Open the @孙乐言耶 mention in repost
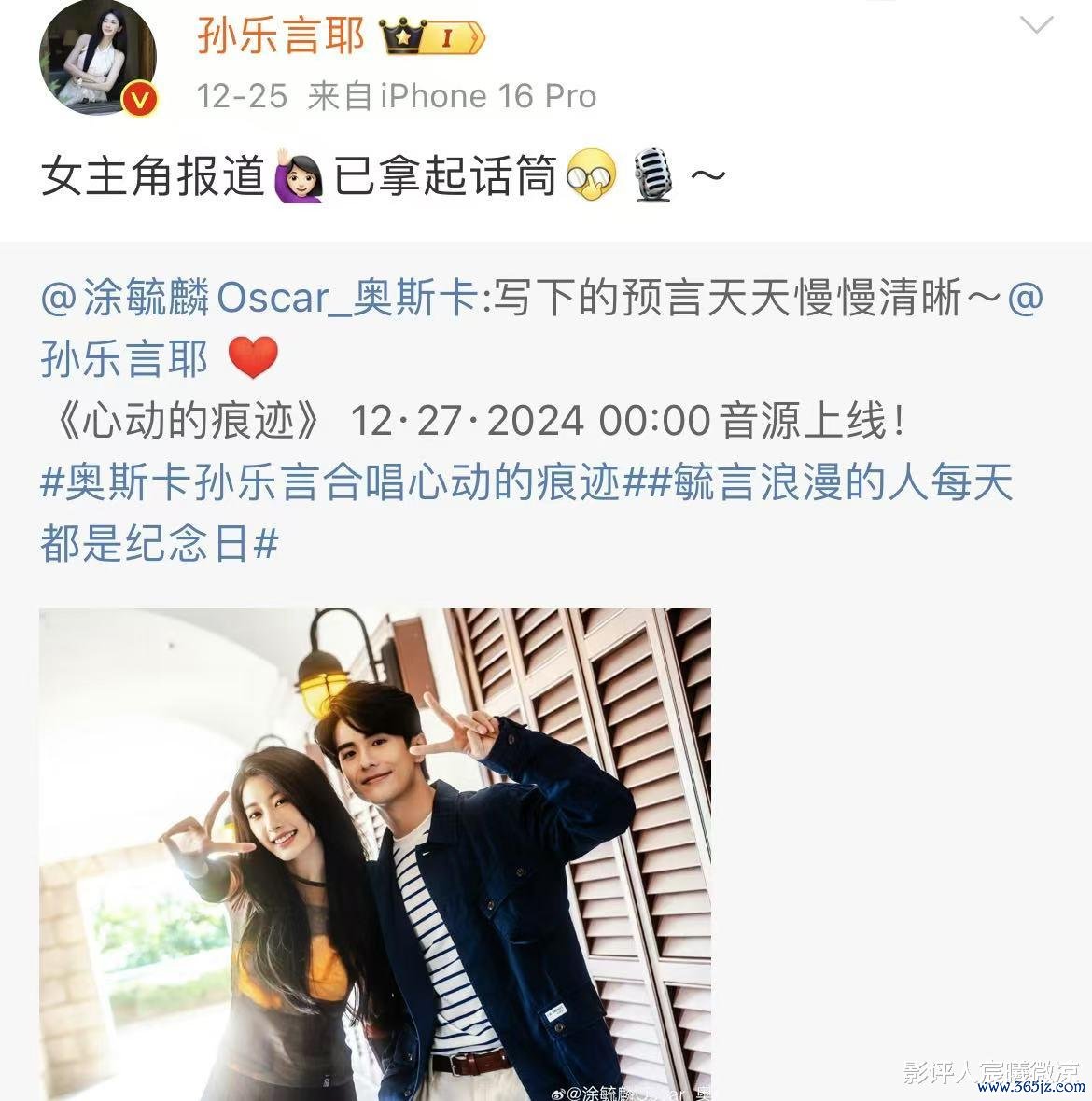 (x=125, y=360)
